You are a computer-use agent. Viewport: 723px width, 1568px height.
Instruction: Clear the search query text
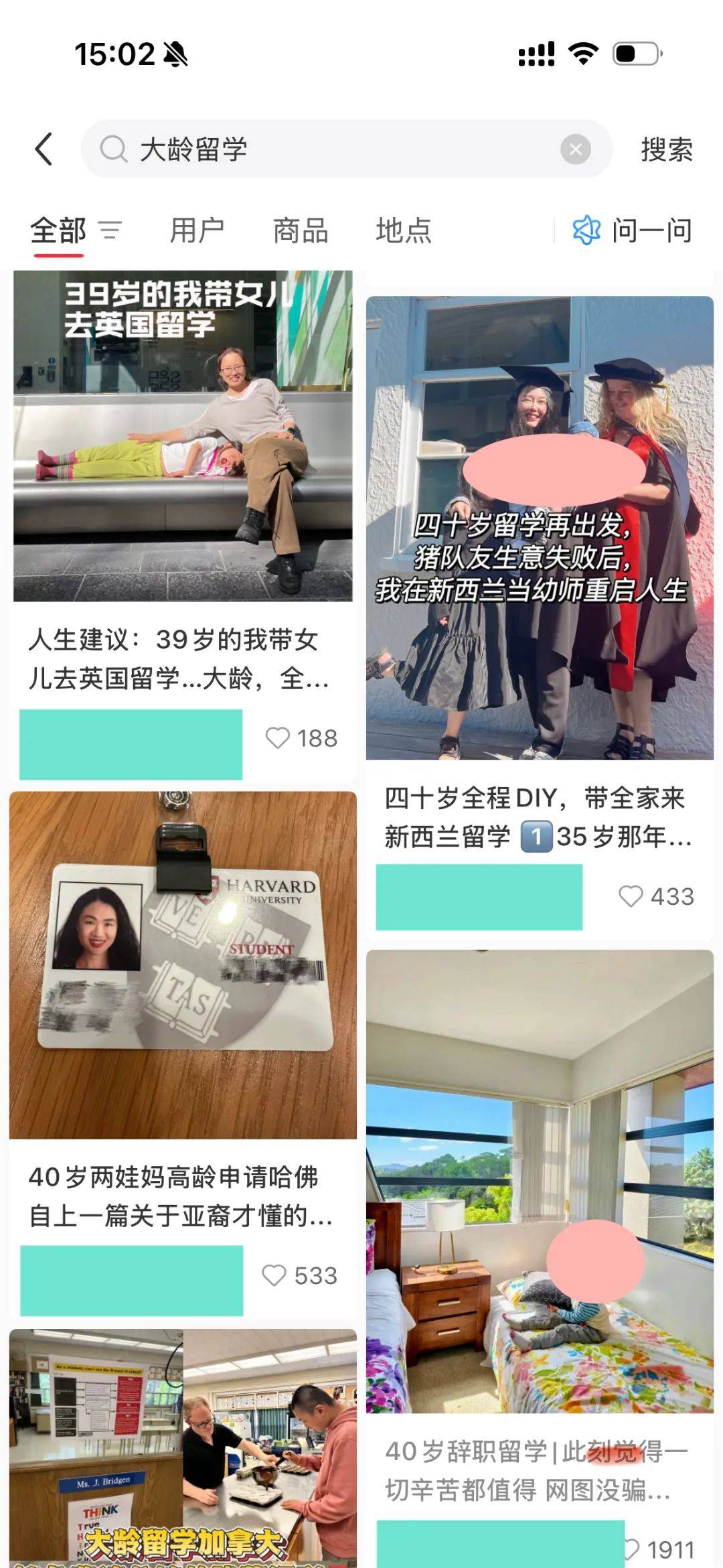[575, 149]
